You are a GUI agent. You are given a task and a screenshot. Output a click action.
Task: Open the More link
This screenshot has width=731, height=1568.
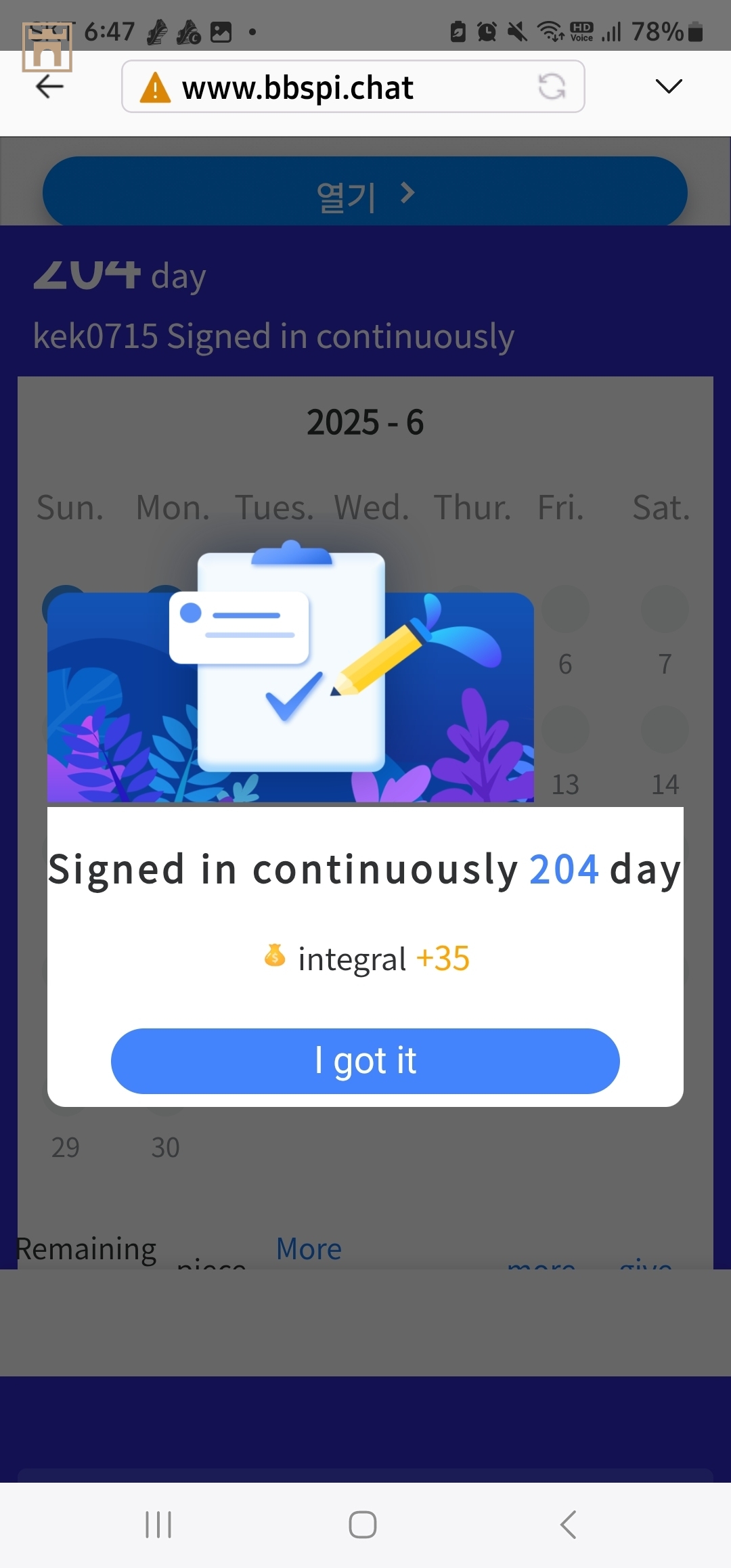point(309,1248)
